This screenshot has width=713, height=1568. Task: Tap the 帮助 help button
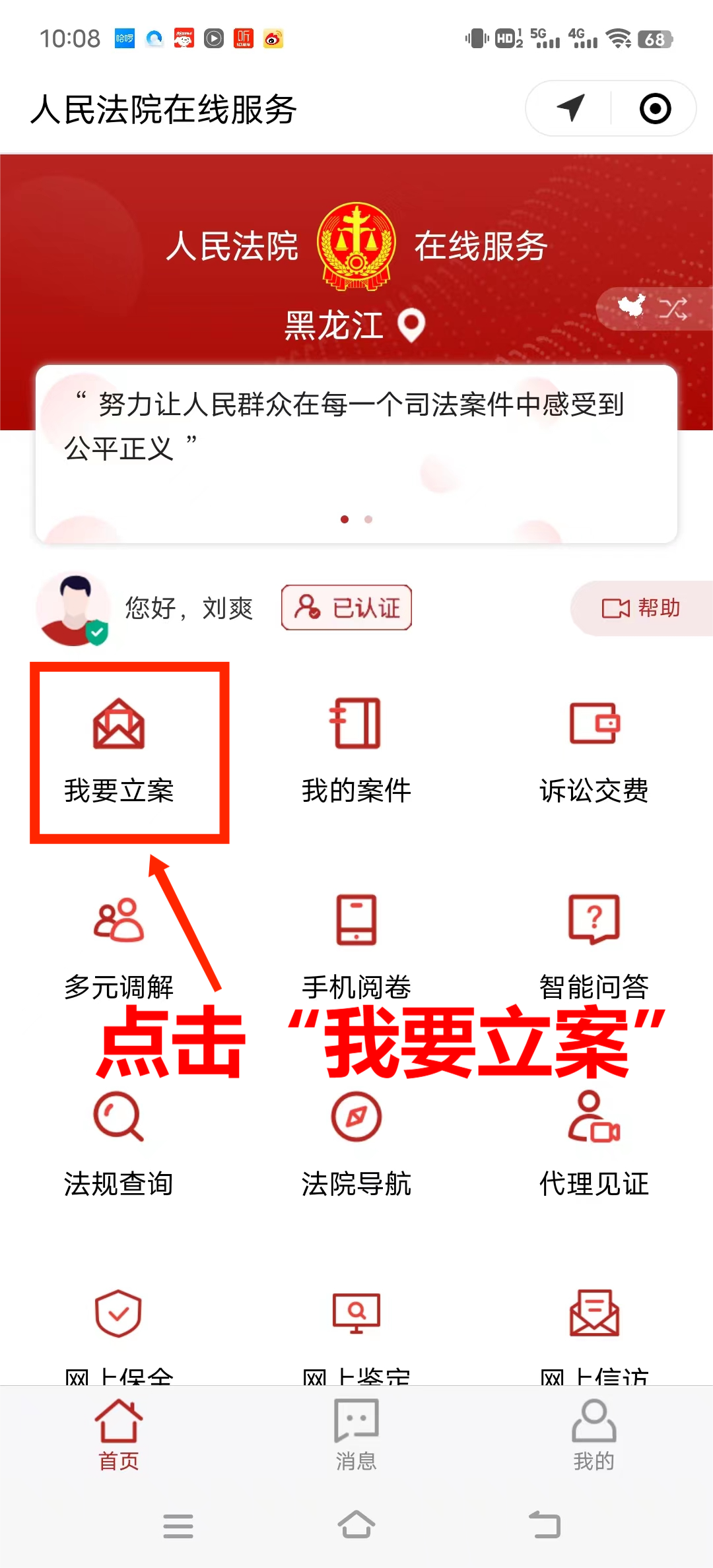click(640, 608)
